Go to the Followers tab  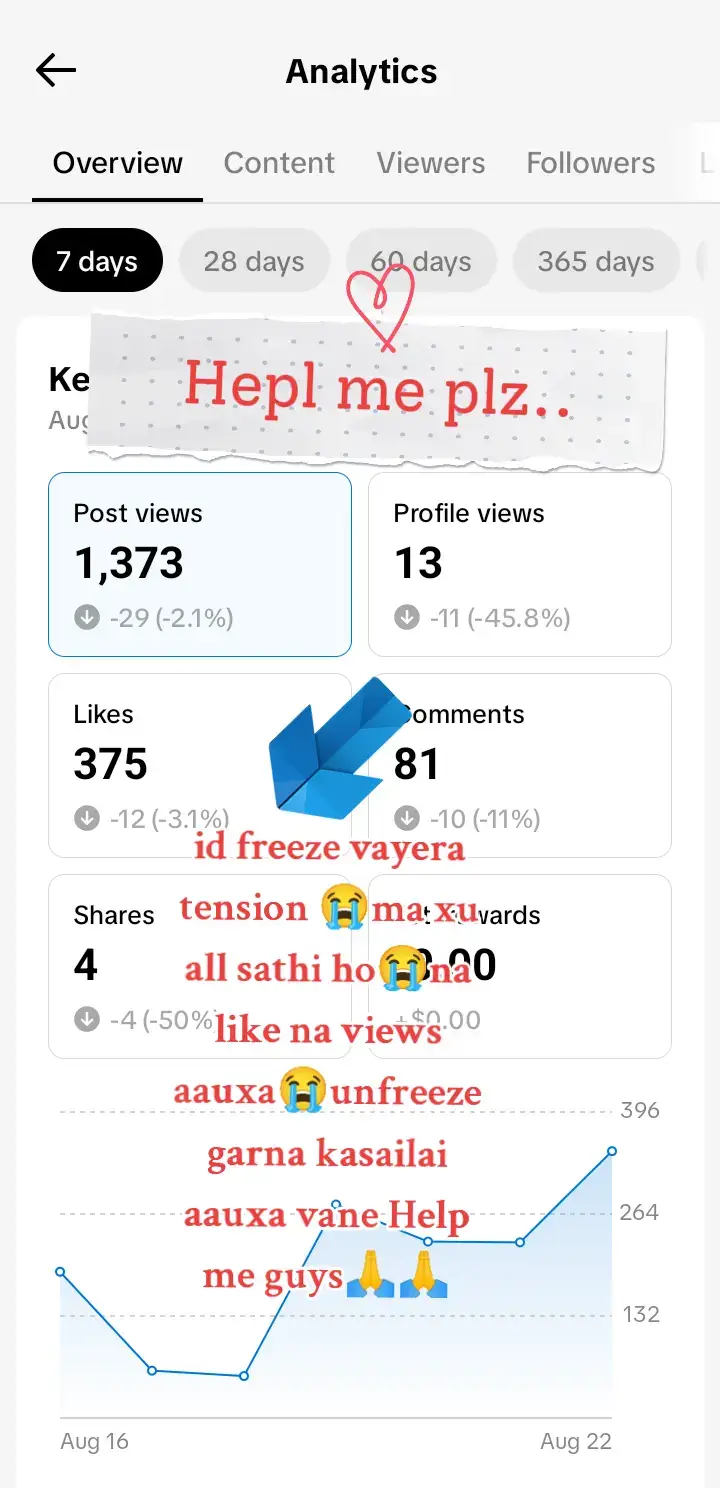(x=590, y=163)
